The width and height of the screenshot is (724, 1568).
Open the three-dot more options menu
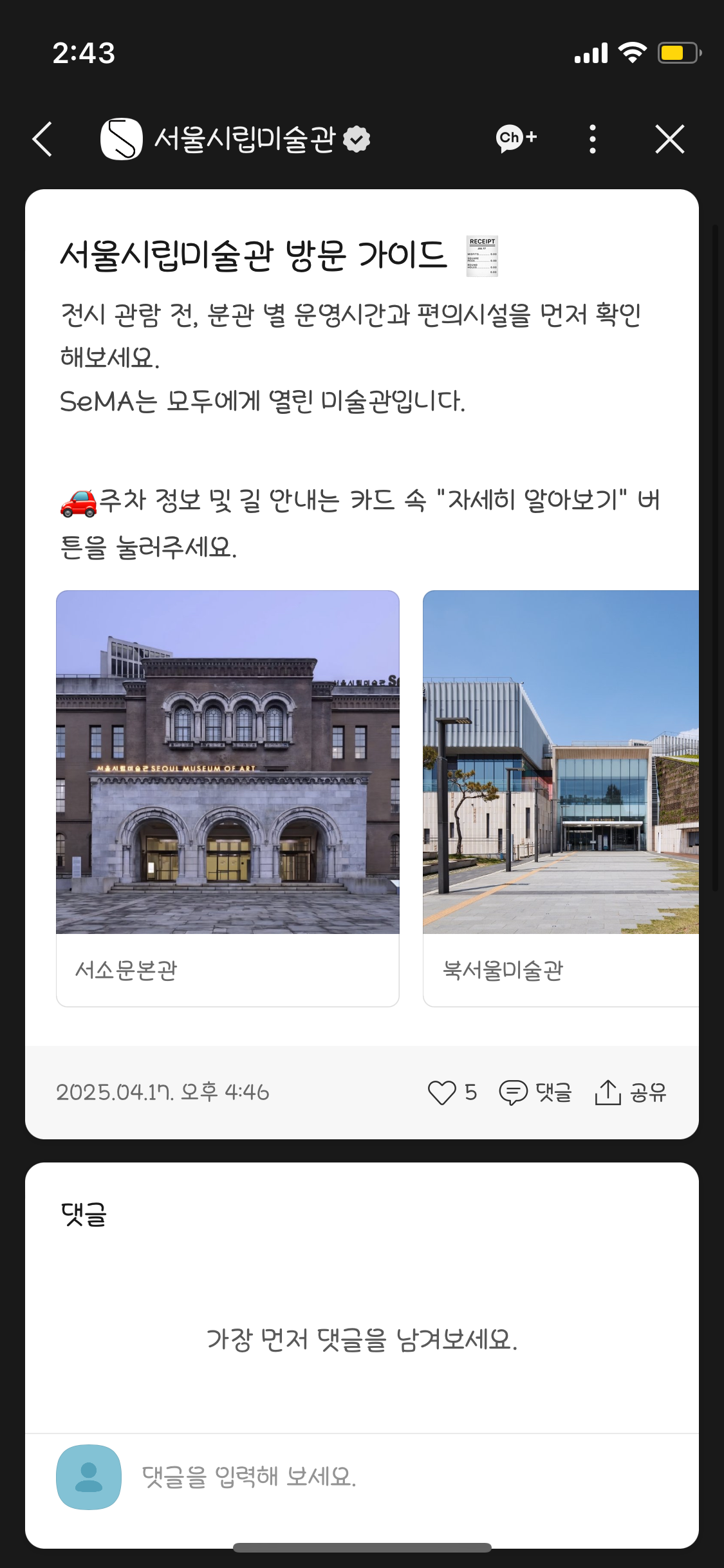(x=593, y=138)
